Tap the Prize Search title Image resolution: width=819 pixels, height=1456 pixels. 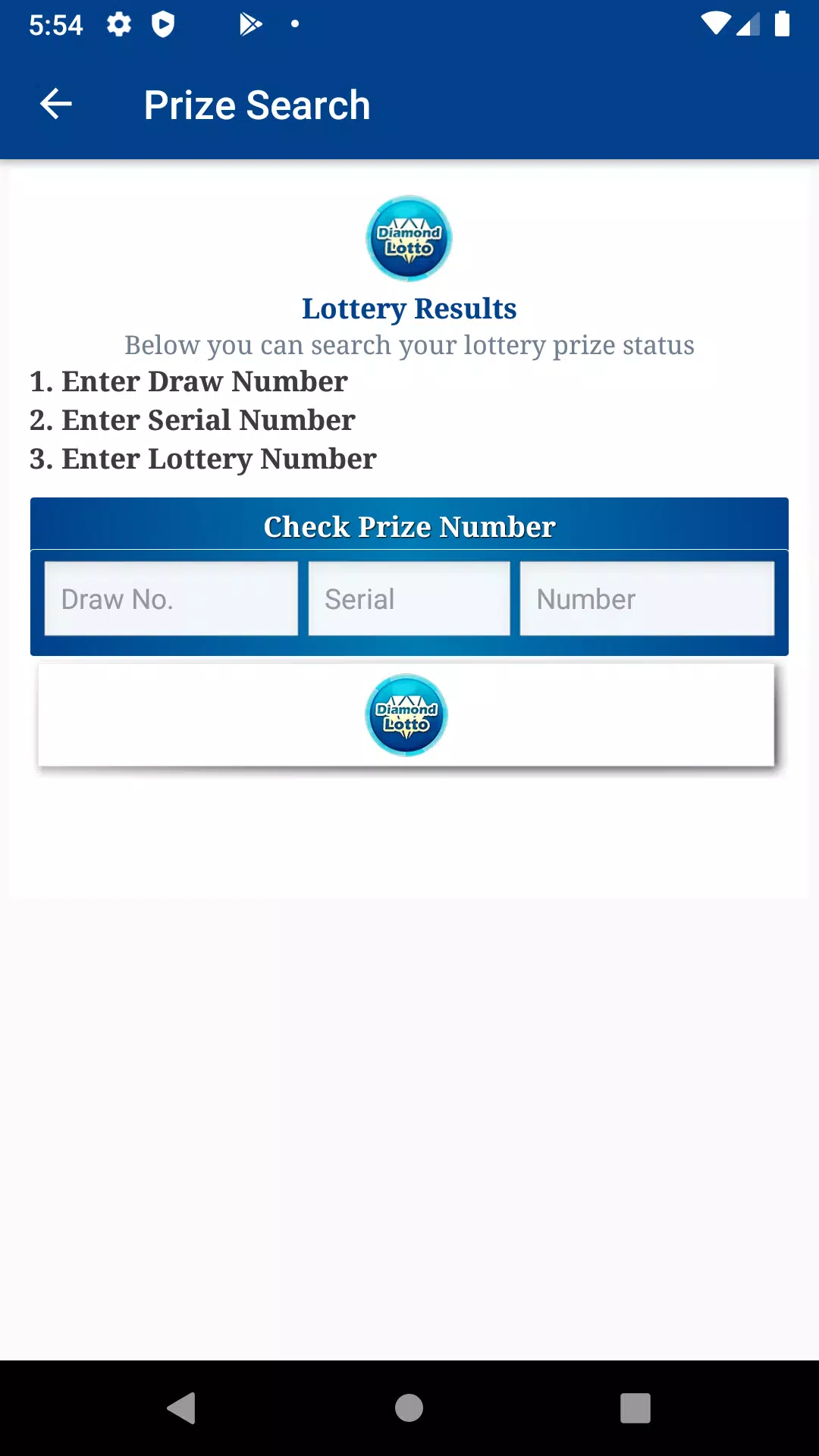pyautogui.click(x=257, y=104)
